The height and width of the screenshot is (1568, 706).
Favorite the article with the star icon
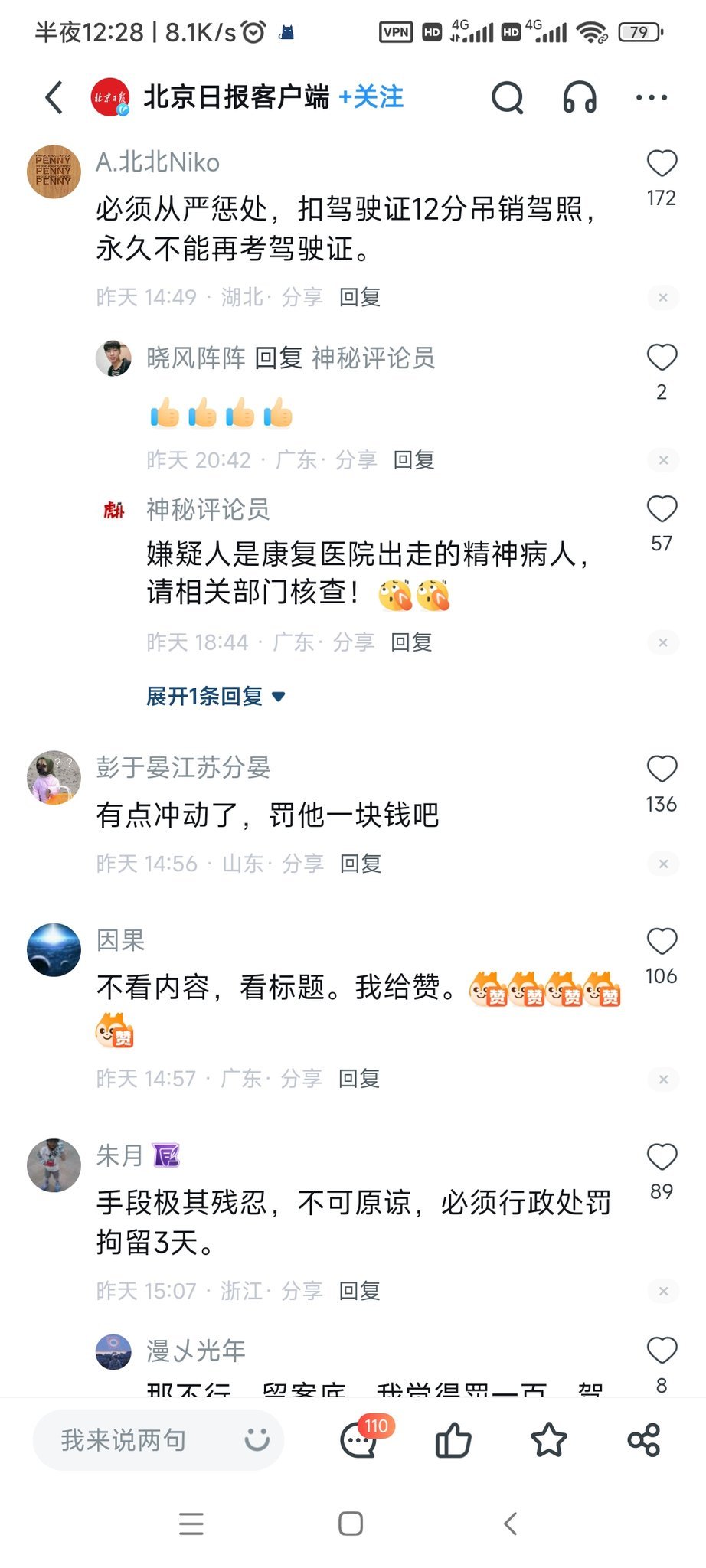click(549, 1440)
